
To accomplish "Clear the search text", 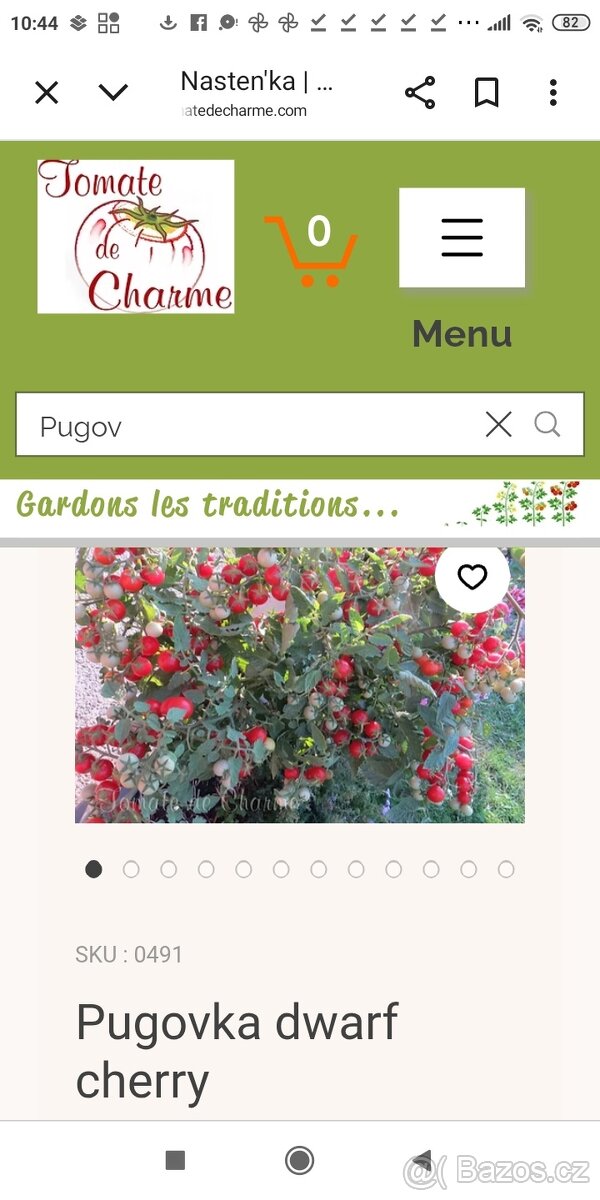I will pos(498,425).
